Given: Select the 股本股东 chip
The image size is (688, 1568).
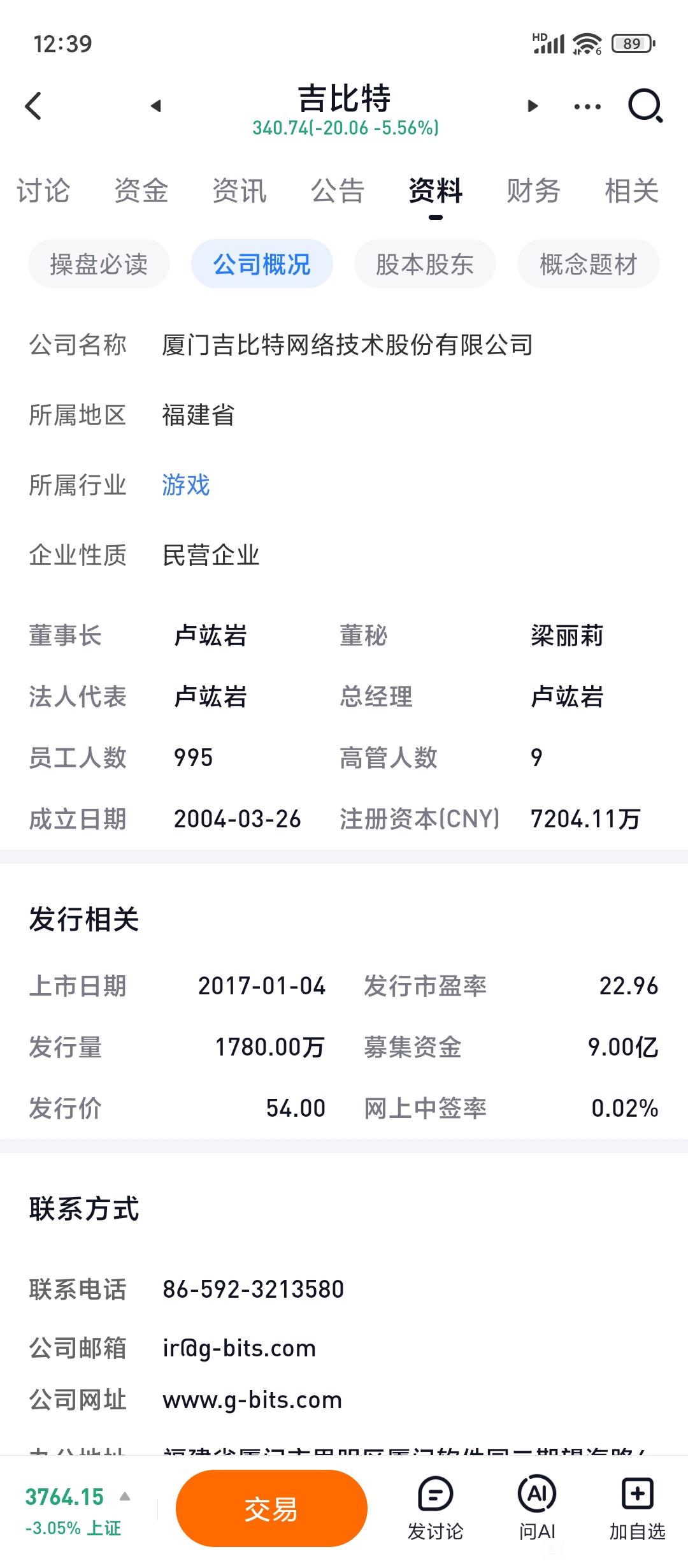Looking at the screenshot, I should point(425,264).
